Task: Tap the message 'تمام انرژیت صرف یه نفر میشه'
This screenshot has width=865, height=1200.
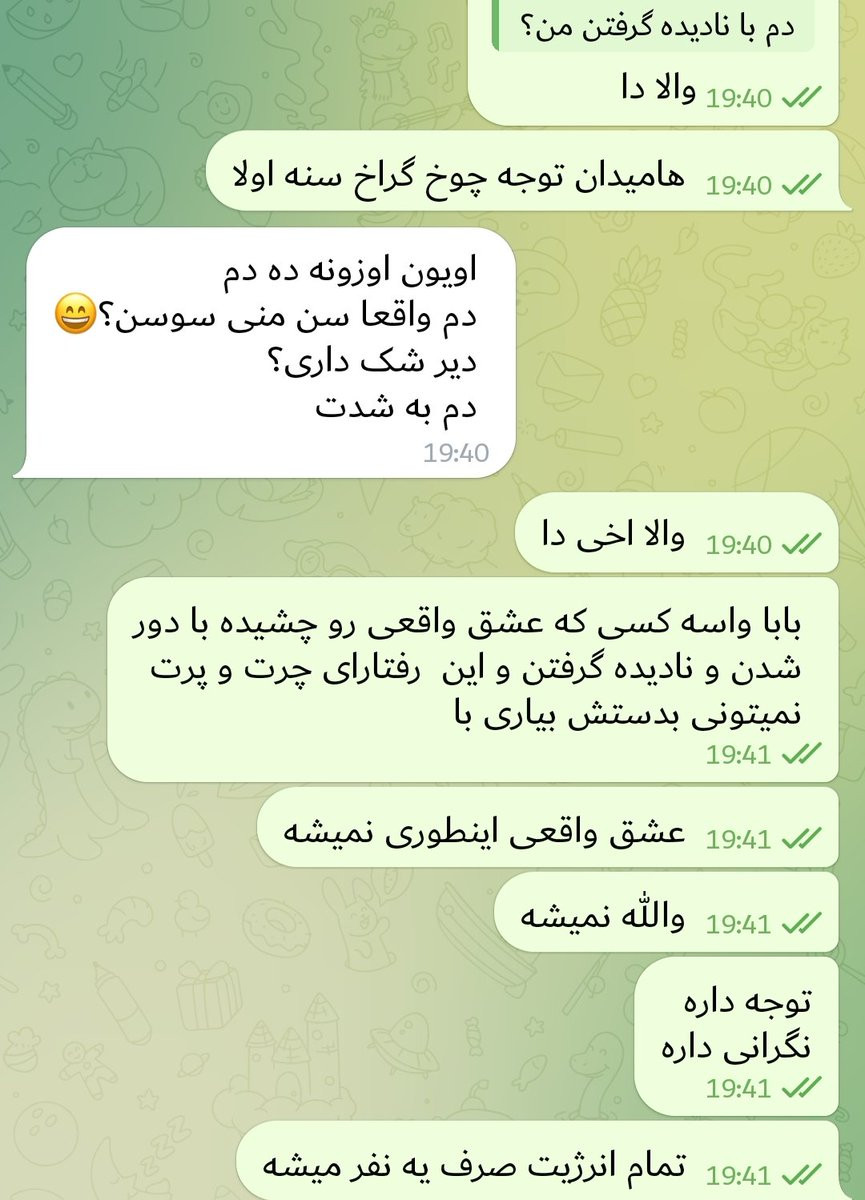Action: click(x=538, y=1160)
